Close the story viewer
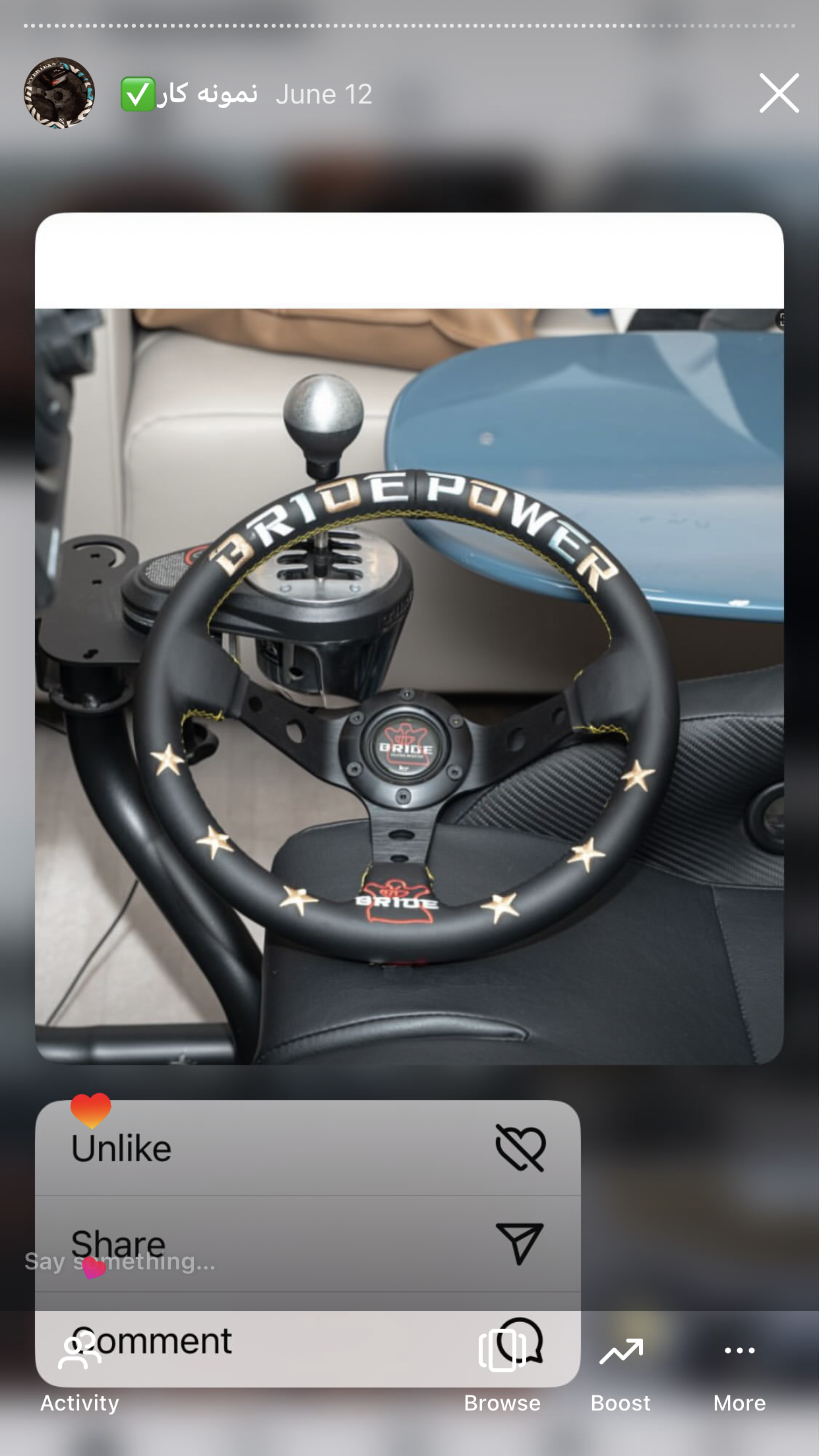Viewport: 819px width, 1456px height. pos(779,93)
